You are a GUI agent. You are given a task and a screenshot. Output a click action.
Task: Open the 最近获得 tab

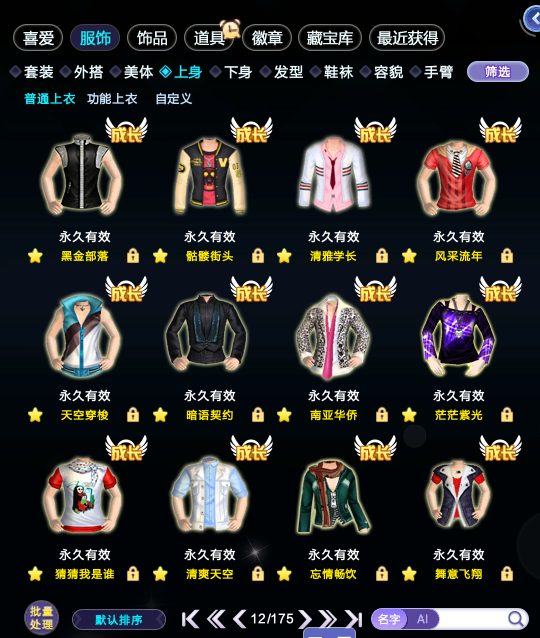click(x=407, y=38)
